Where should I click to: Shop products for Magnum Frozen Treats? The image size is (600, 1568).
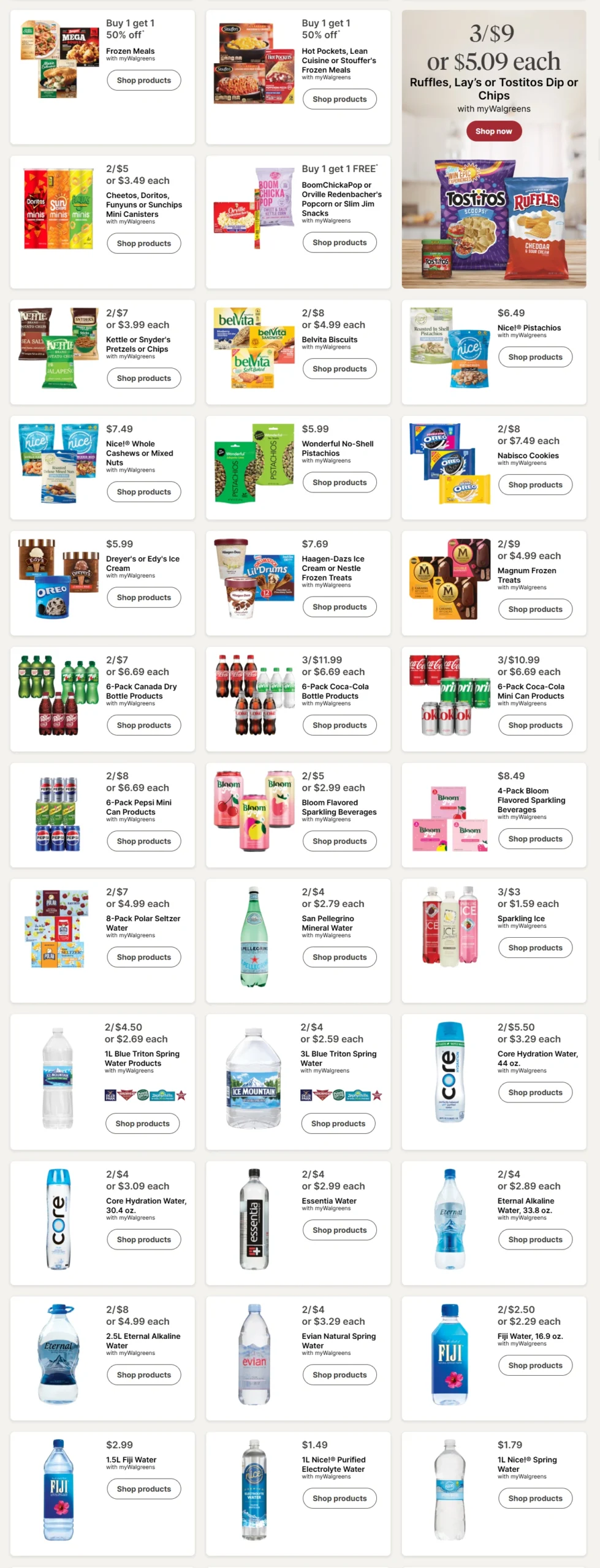coord(535,609)
